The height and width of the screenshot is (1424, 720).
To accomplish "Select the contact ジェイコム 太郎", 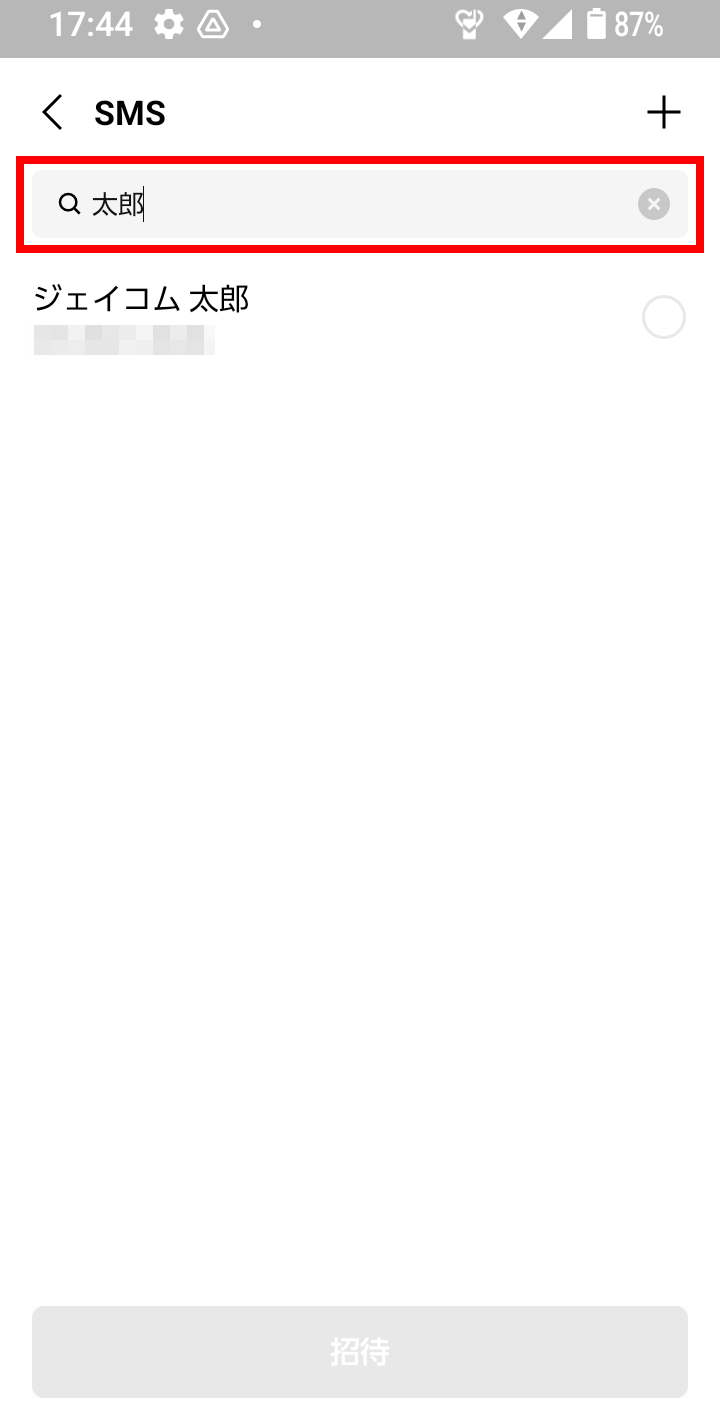I will coord(663,318).
